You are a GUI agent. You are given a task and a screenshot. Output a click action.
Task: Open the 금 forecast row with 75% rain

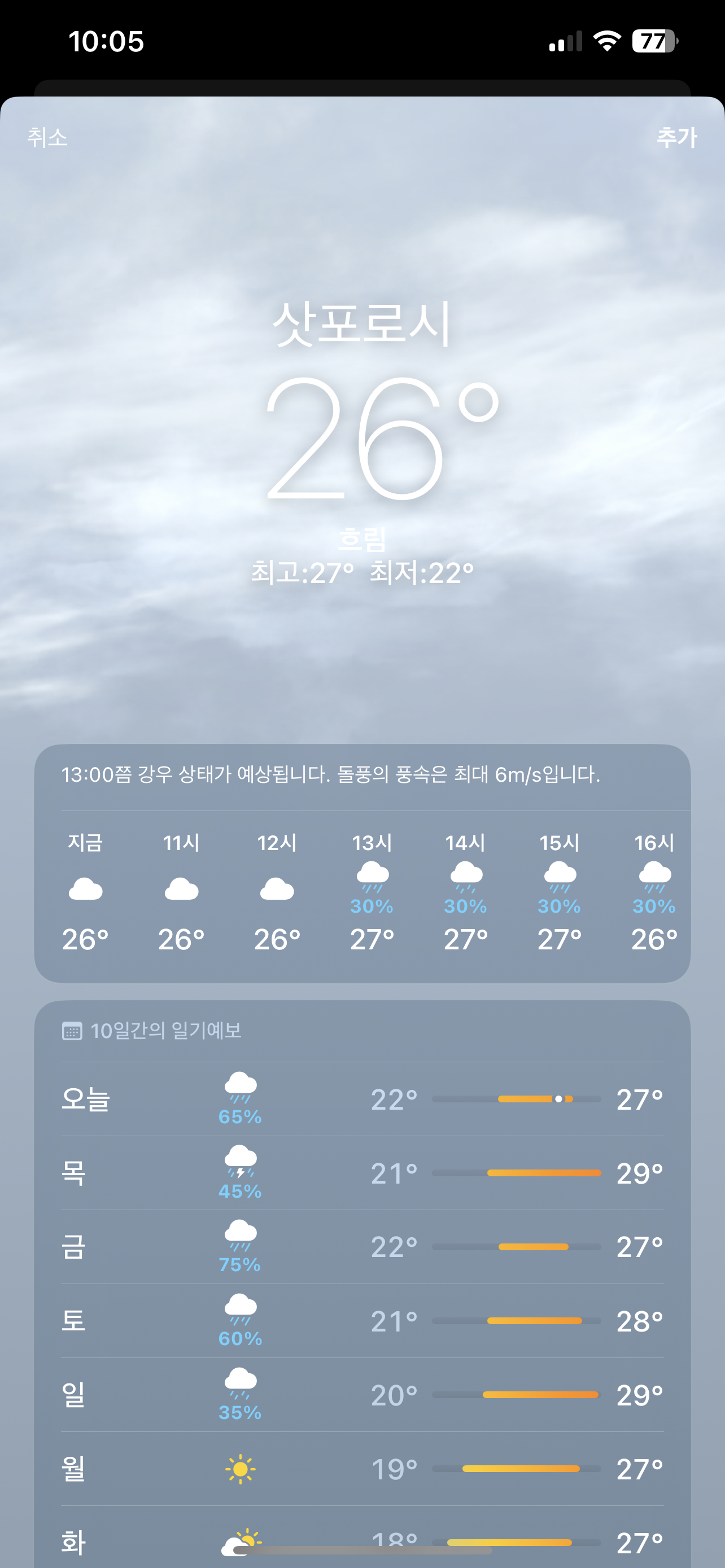[x=362, y=1247]
